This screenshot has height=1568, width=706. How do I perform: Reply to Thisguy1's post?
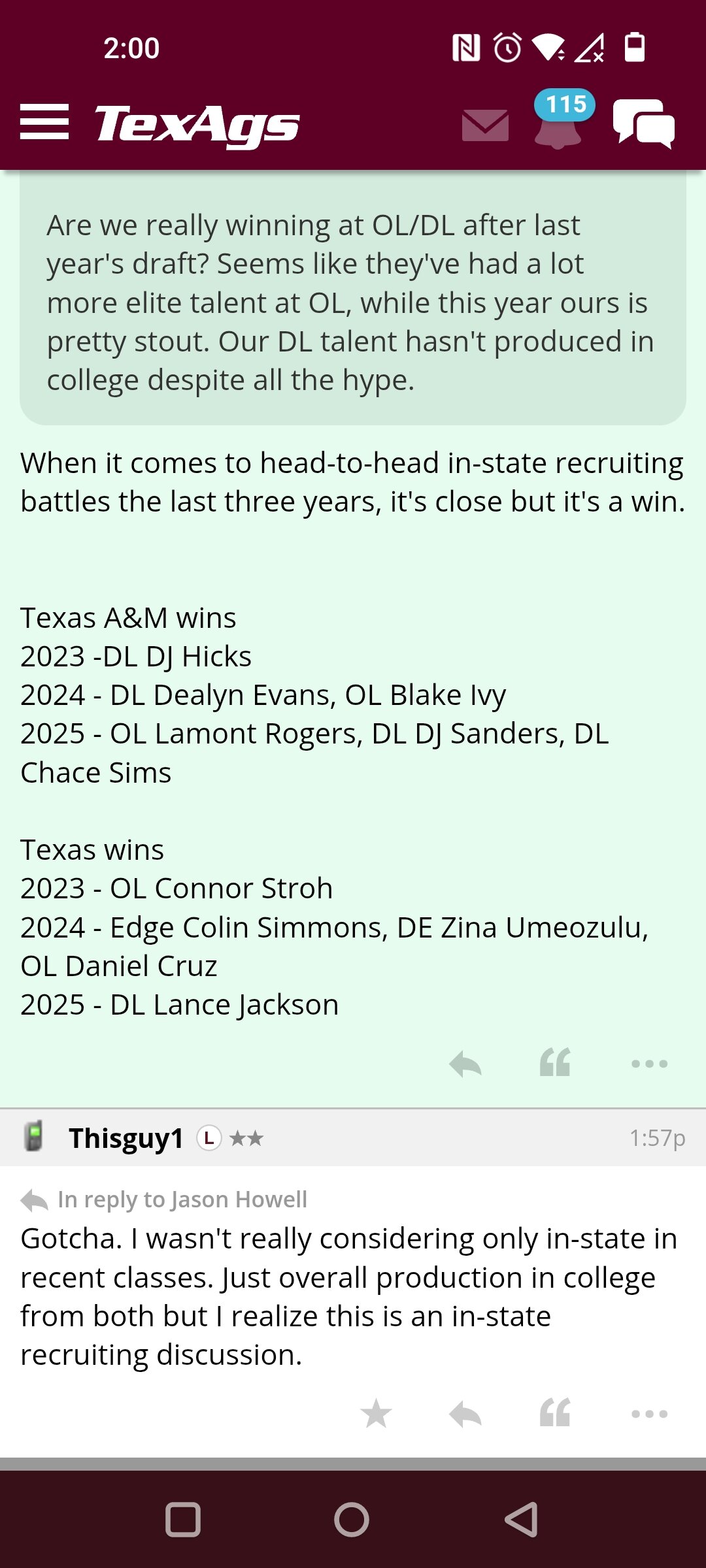[465, 1414]
